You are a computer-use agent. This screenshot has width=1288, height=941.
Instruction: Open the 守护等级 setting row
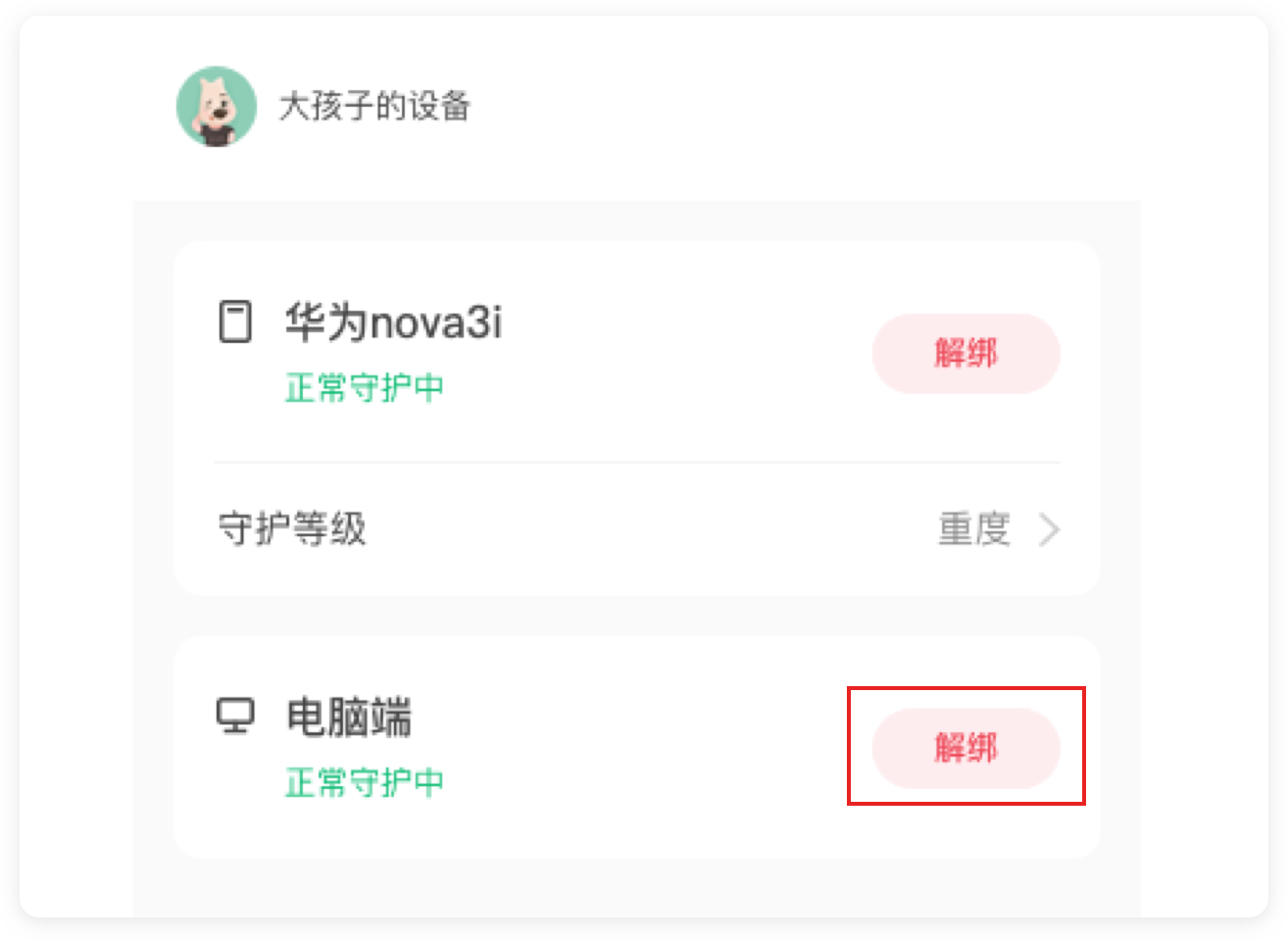tap(637, 530)
